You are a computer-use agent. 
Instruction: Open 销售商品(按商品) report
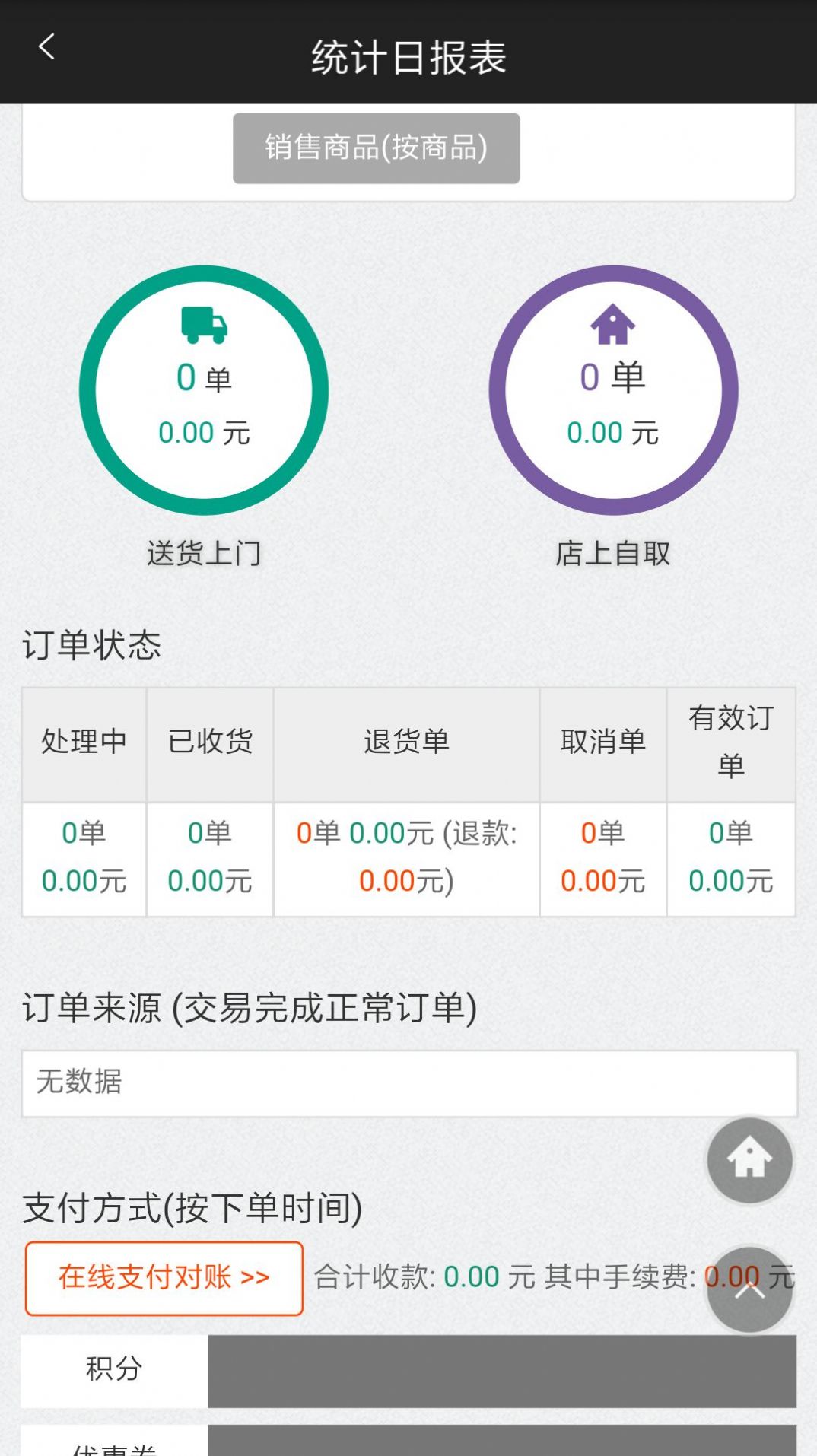click(377, 148)
